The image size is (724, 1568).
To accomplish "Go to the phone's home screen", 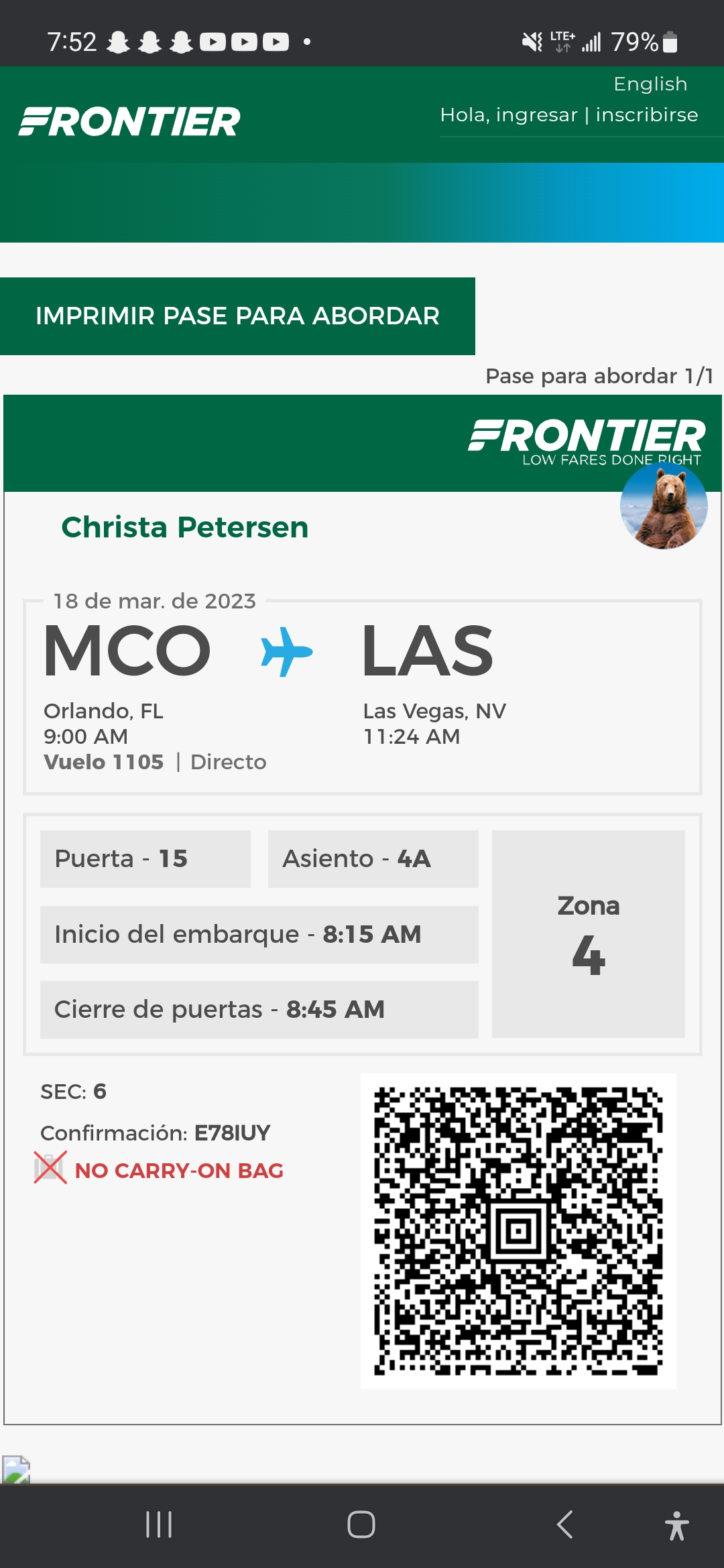I will coord(361,1524).
